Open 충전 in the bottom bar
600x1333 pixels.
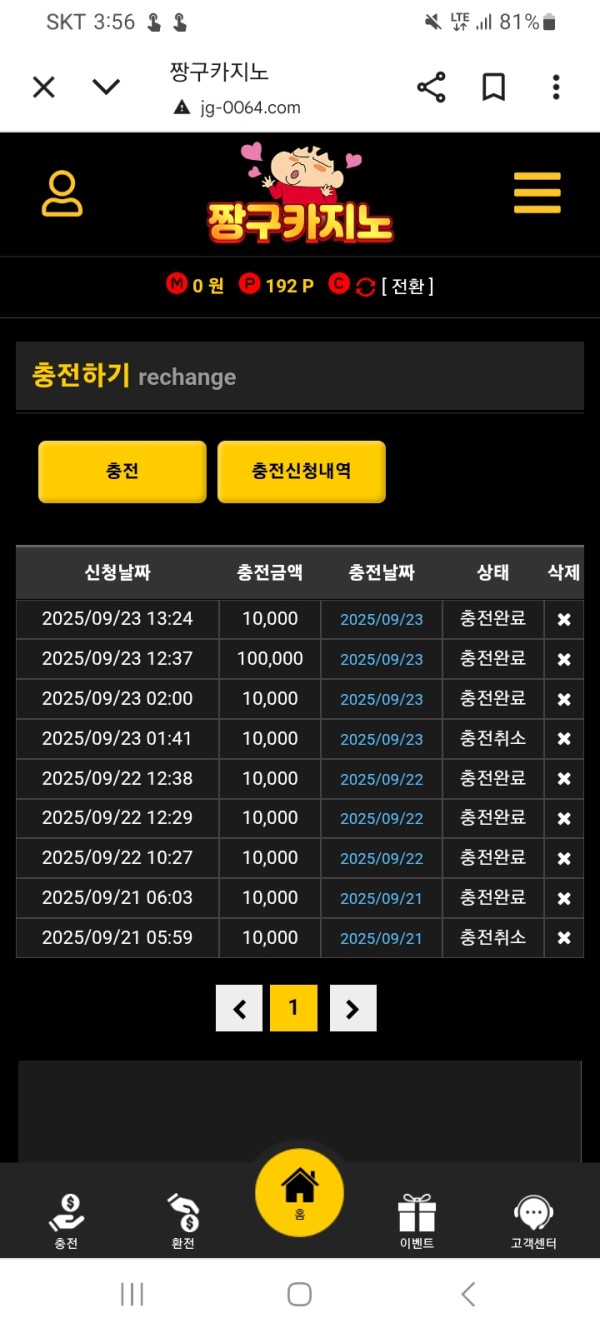point(66,1221)
